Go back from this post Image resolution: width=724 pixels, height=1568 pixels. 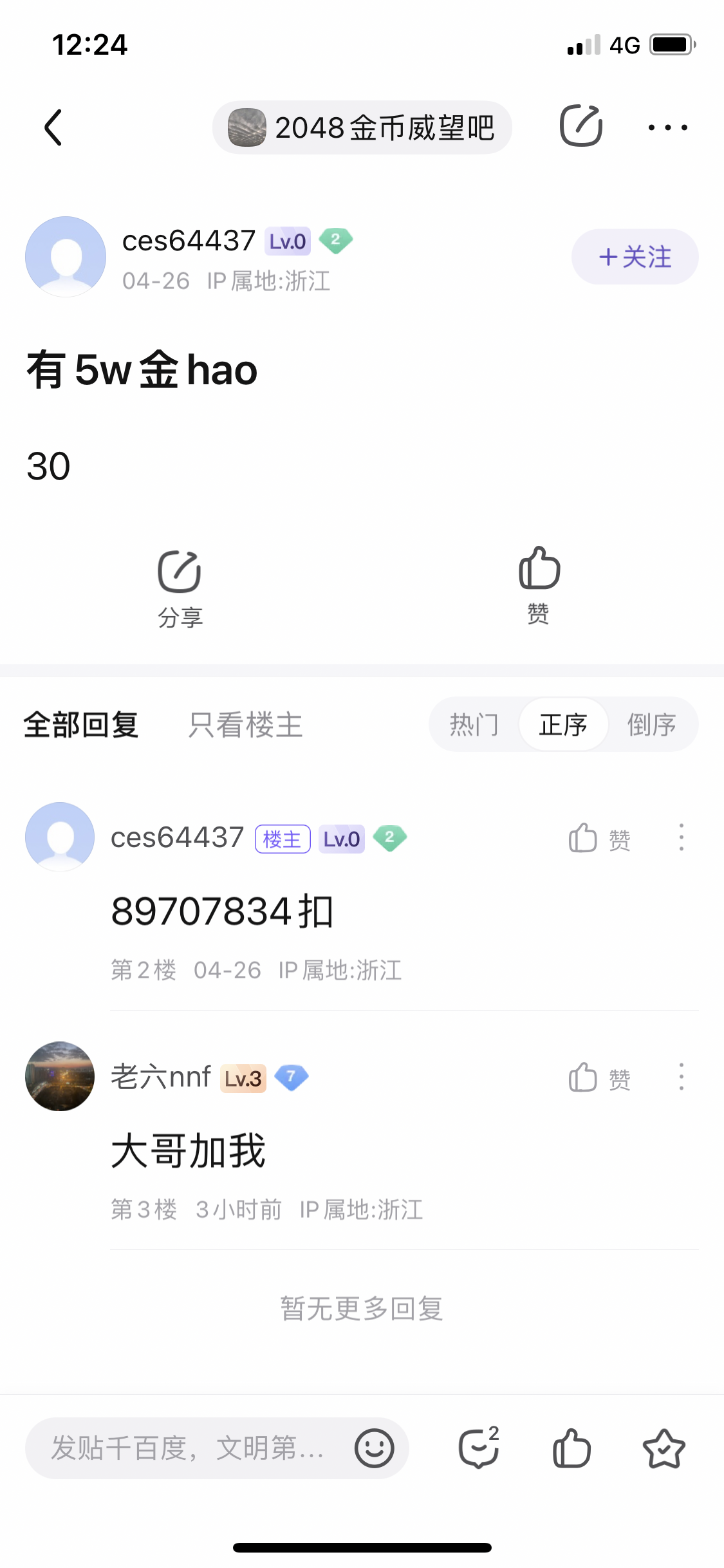click(53, 127)
